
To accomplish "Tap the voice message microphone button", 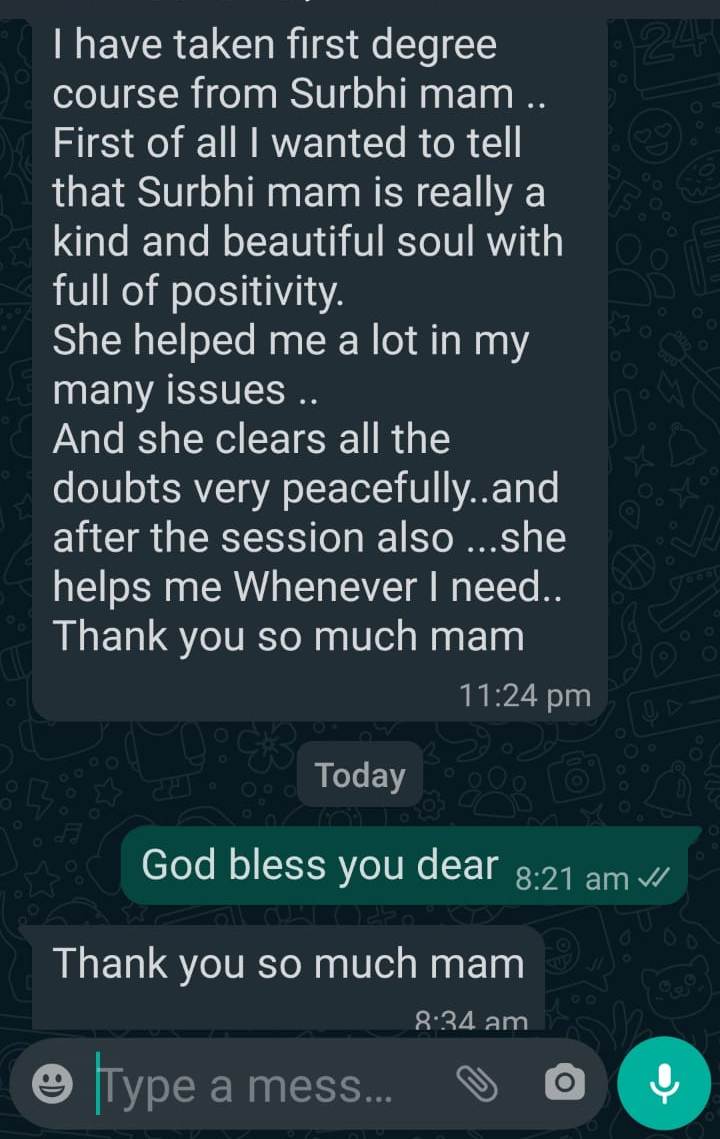I will (664, 1083).
